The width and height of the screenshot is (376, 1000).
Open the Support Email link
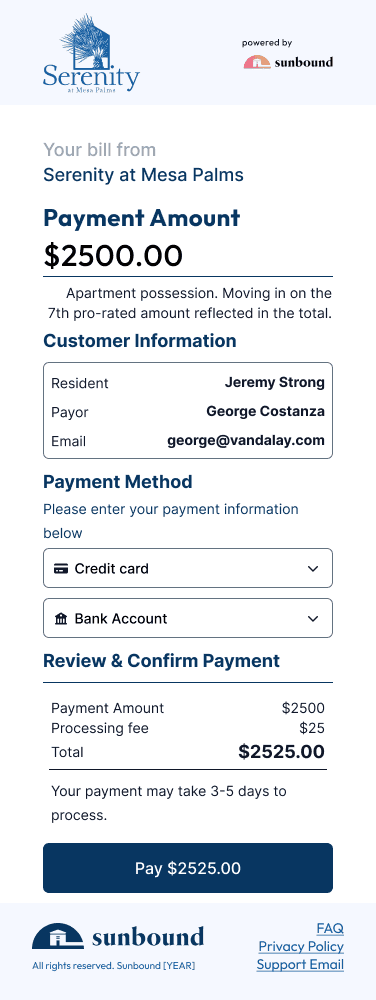(300, 965)
